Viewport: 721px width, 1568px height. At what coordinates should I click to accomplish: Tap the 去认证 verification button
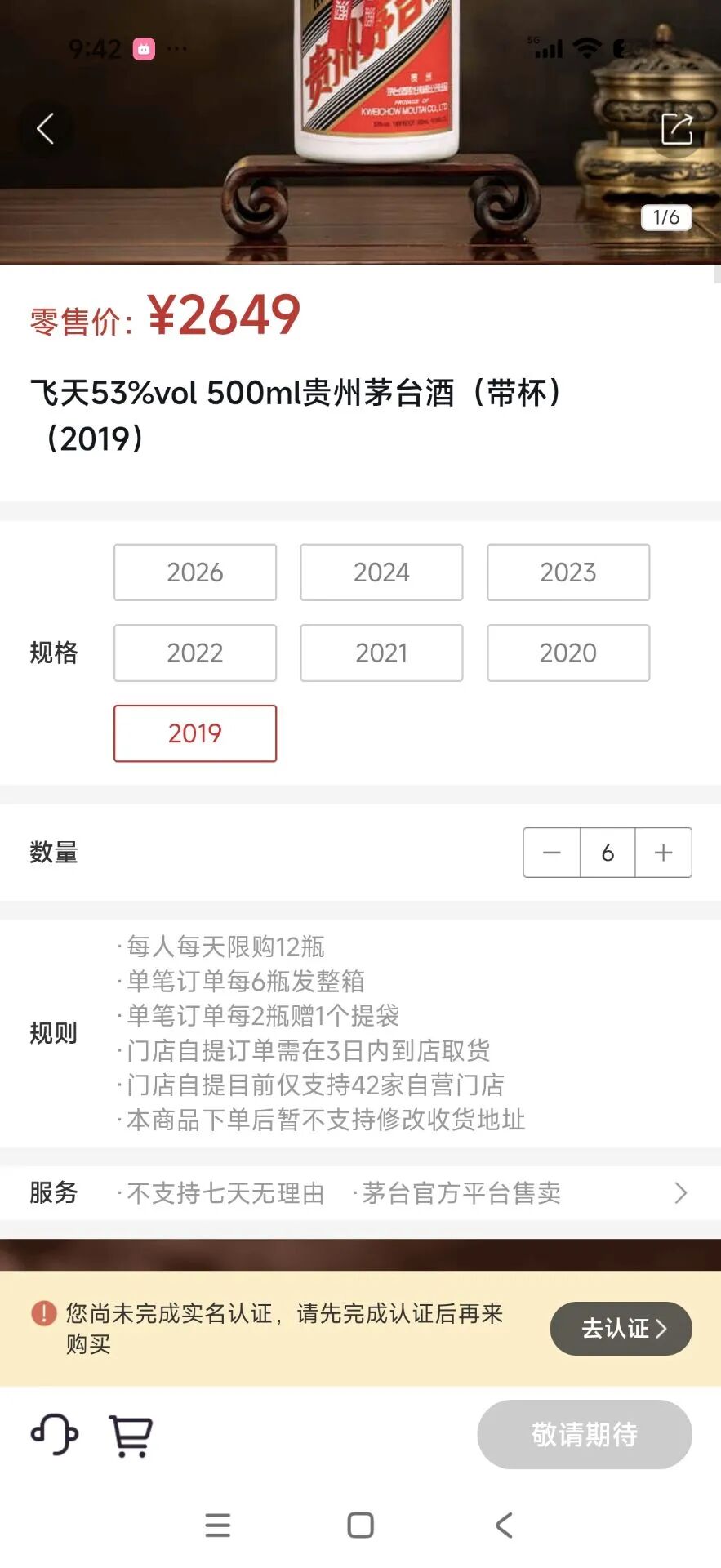(621, 1329)
